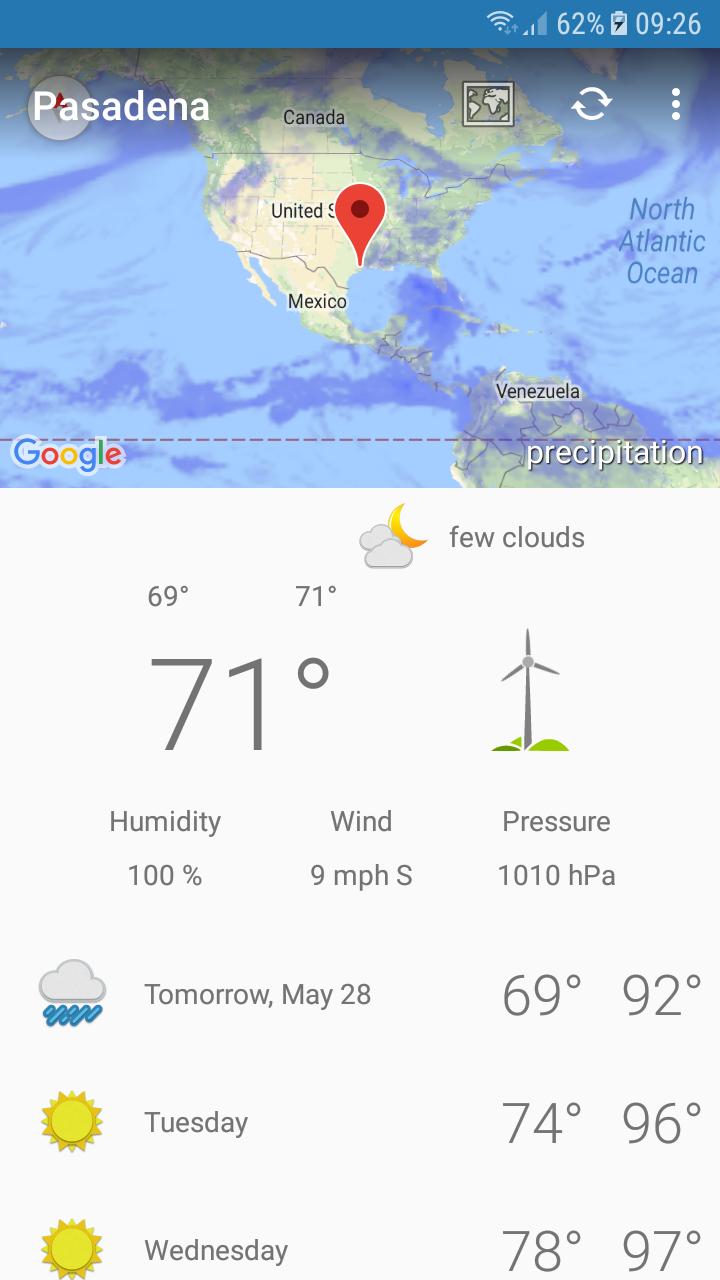Open Tuesday's forecast details
The width and height of the screenshot is (720, 1280).
point(360,1123)
